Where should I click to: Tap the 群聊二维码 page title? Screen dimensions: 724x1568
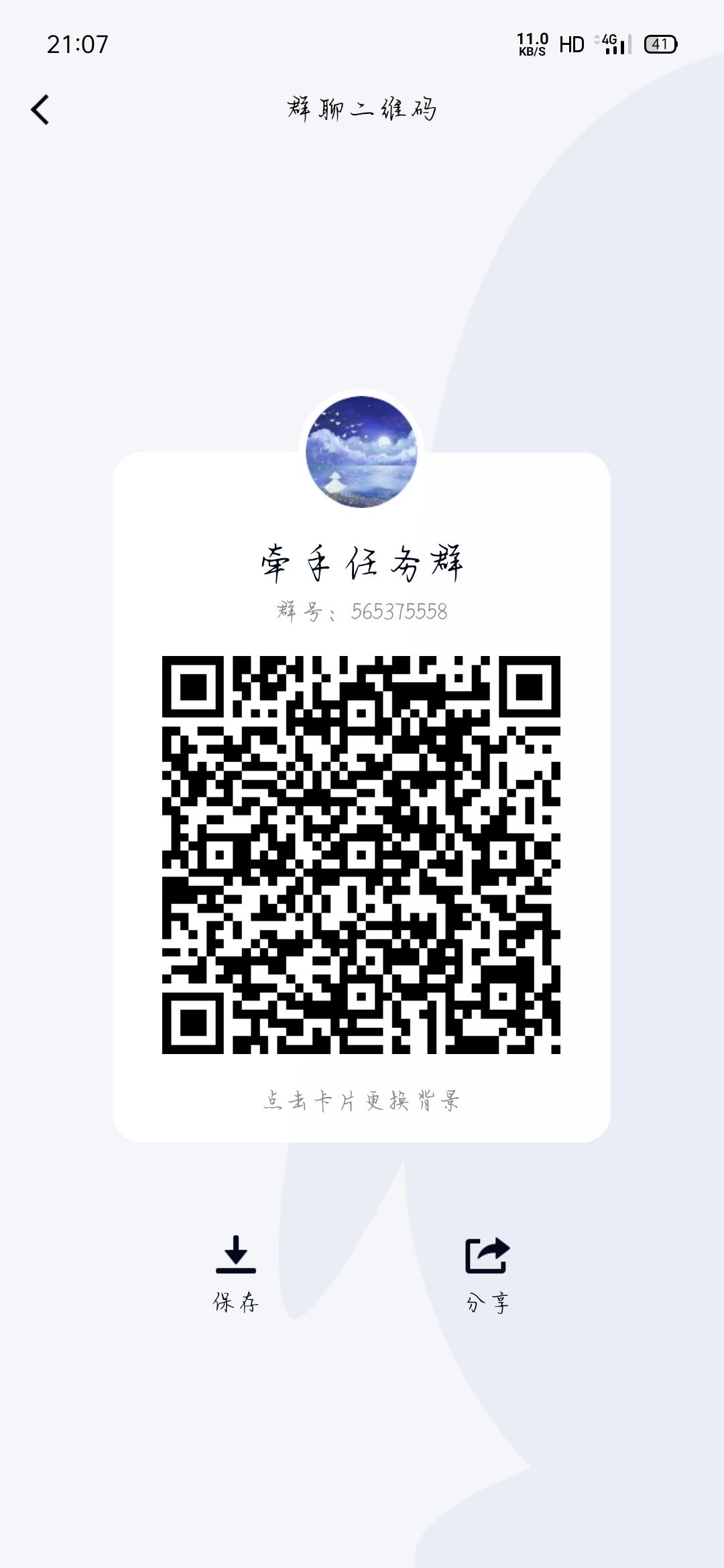(362, 109)
